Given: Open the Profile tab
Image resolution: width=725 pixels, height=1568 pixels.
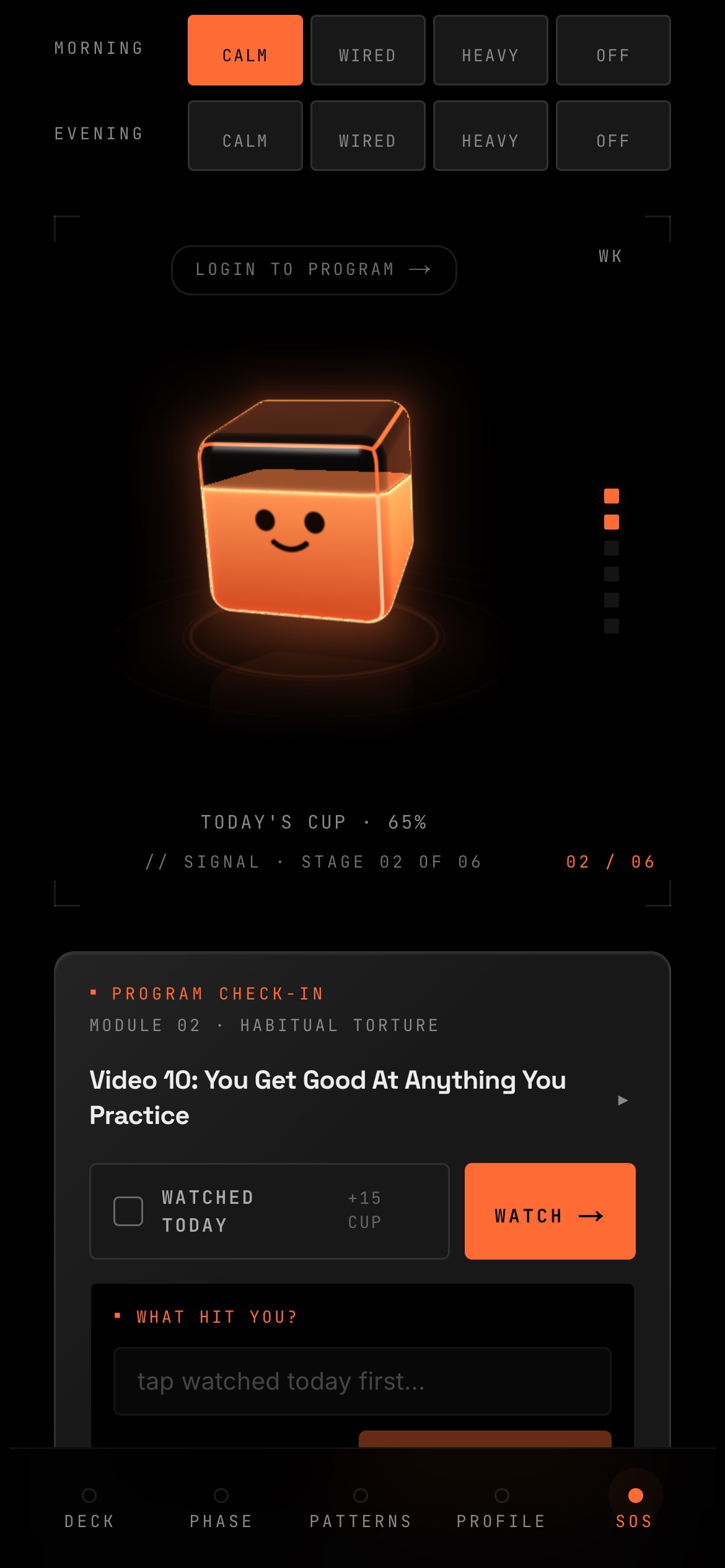Looking at the screenshot, I should 501,1509.
